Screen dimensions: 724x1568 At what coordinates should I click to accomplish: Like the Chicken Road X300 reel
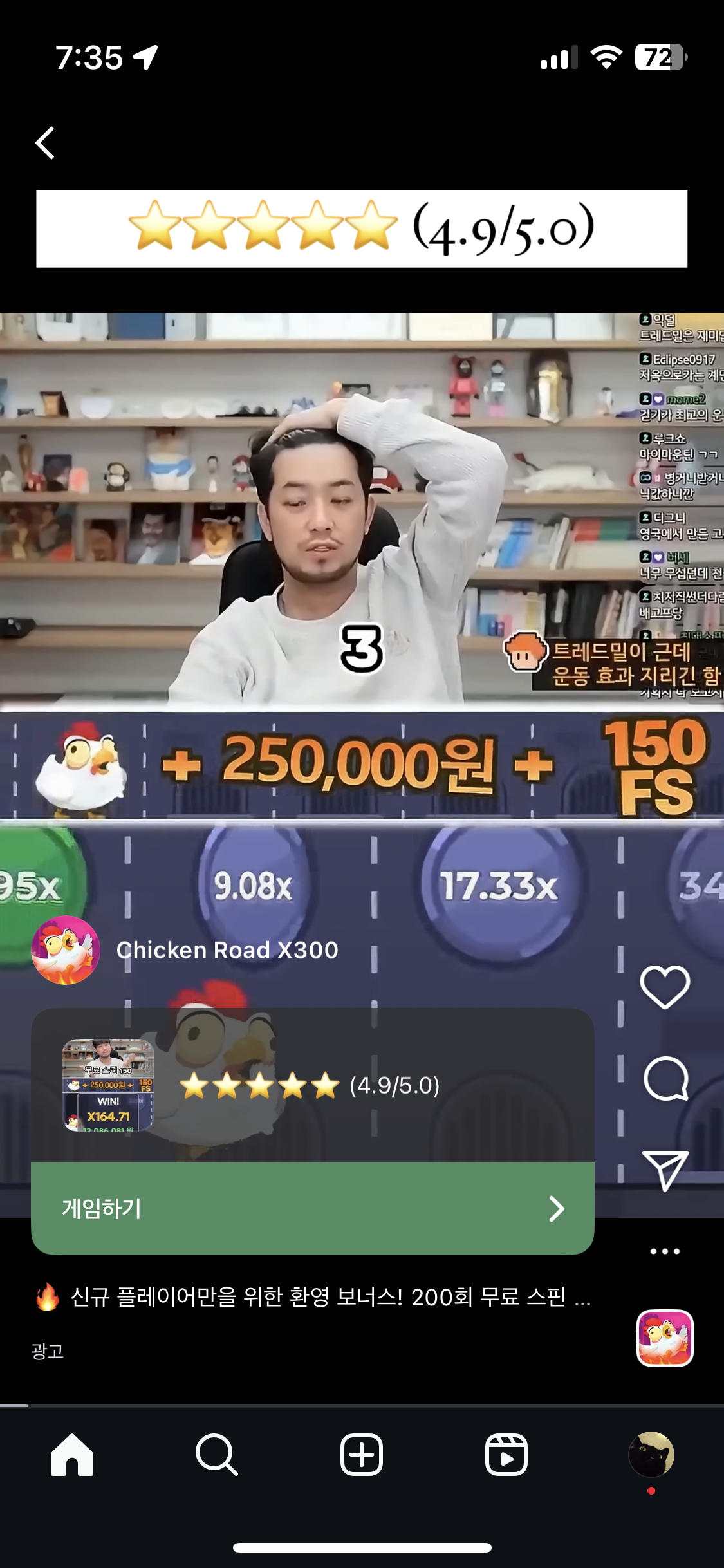coord(665,987)
